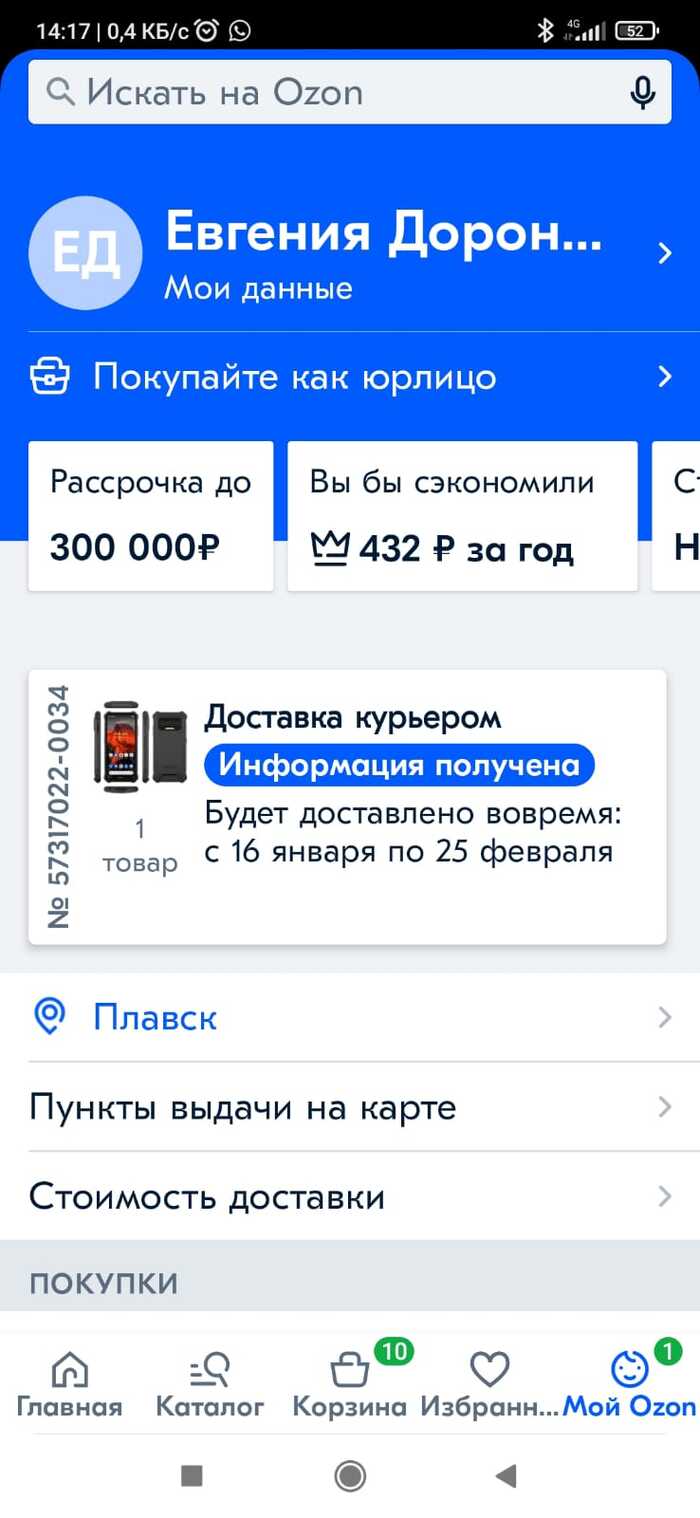Image resolution: width=700 pixels, height=1518 pixels.
Task: Open Стоимость доставки
Action: tap(350, 1196)
